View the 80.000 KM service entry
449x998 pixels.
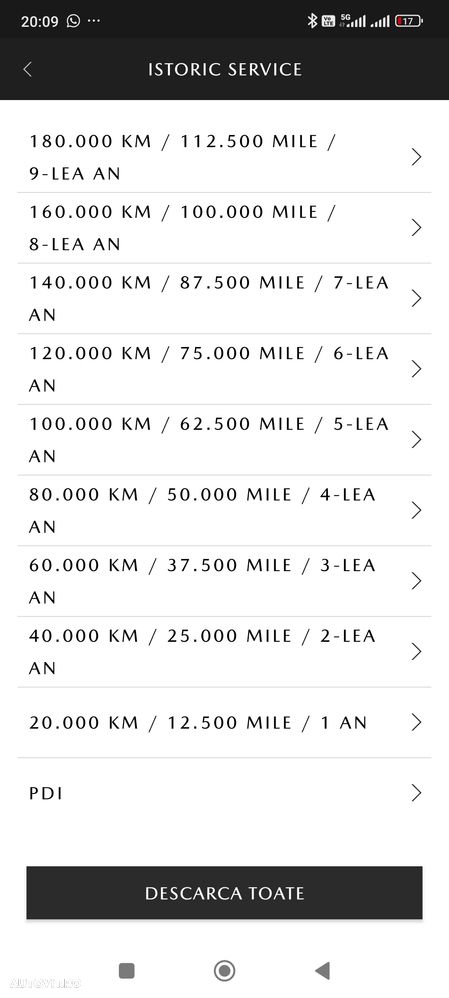(x=224, y=510)
